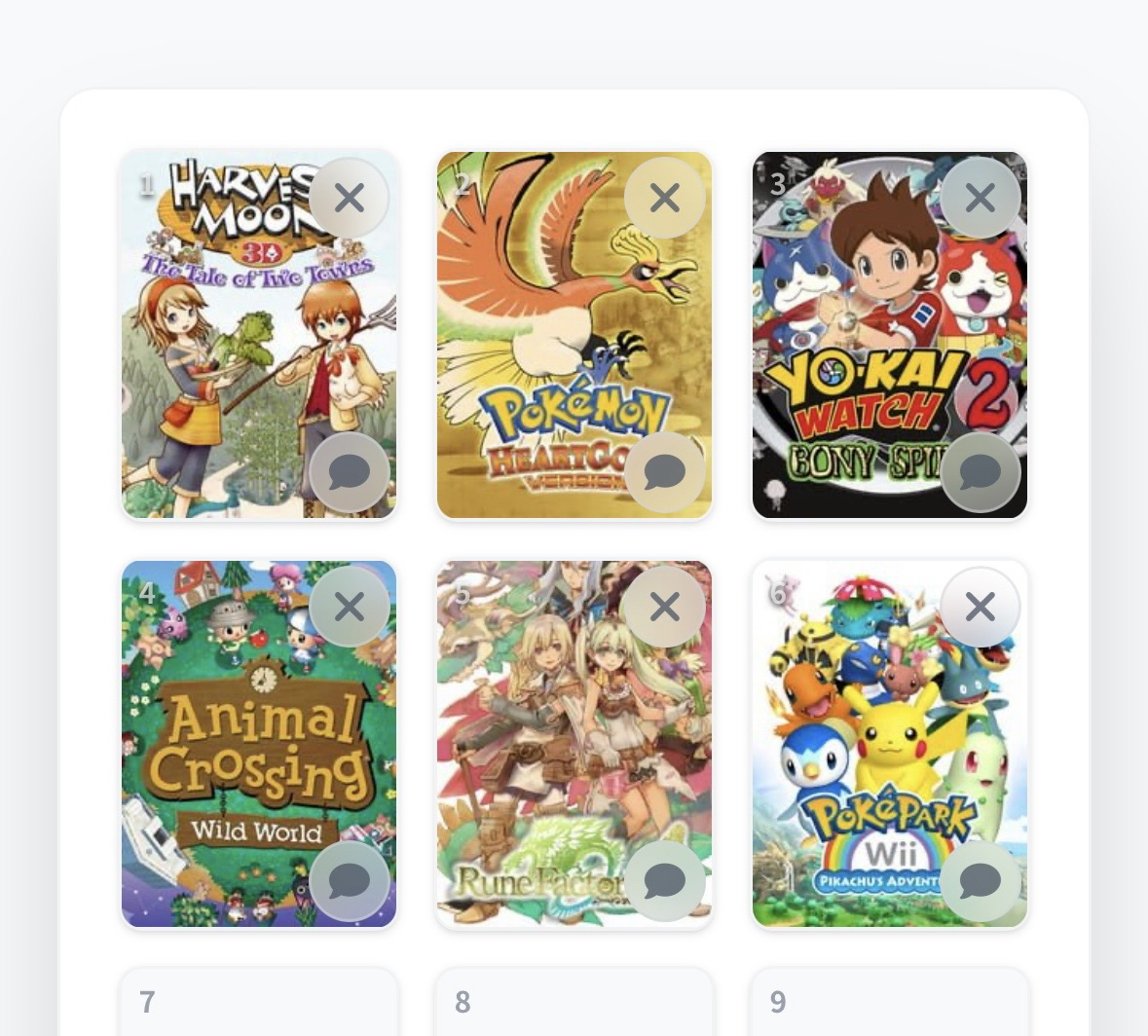Remove PokéPark Wii from slot 6
Screen dimensions: 1148x1036
coord(980,608)
